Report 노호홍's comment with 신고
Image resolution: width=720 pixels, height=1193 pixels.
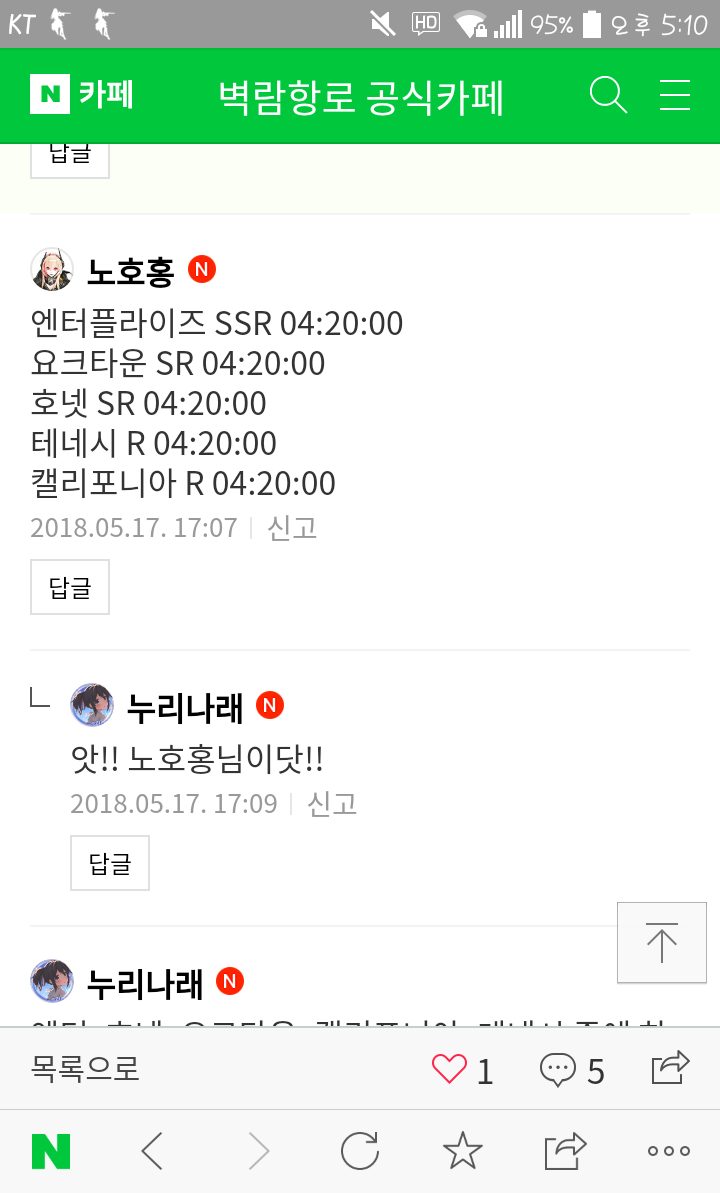(292, 527)
